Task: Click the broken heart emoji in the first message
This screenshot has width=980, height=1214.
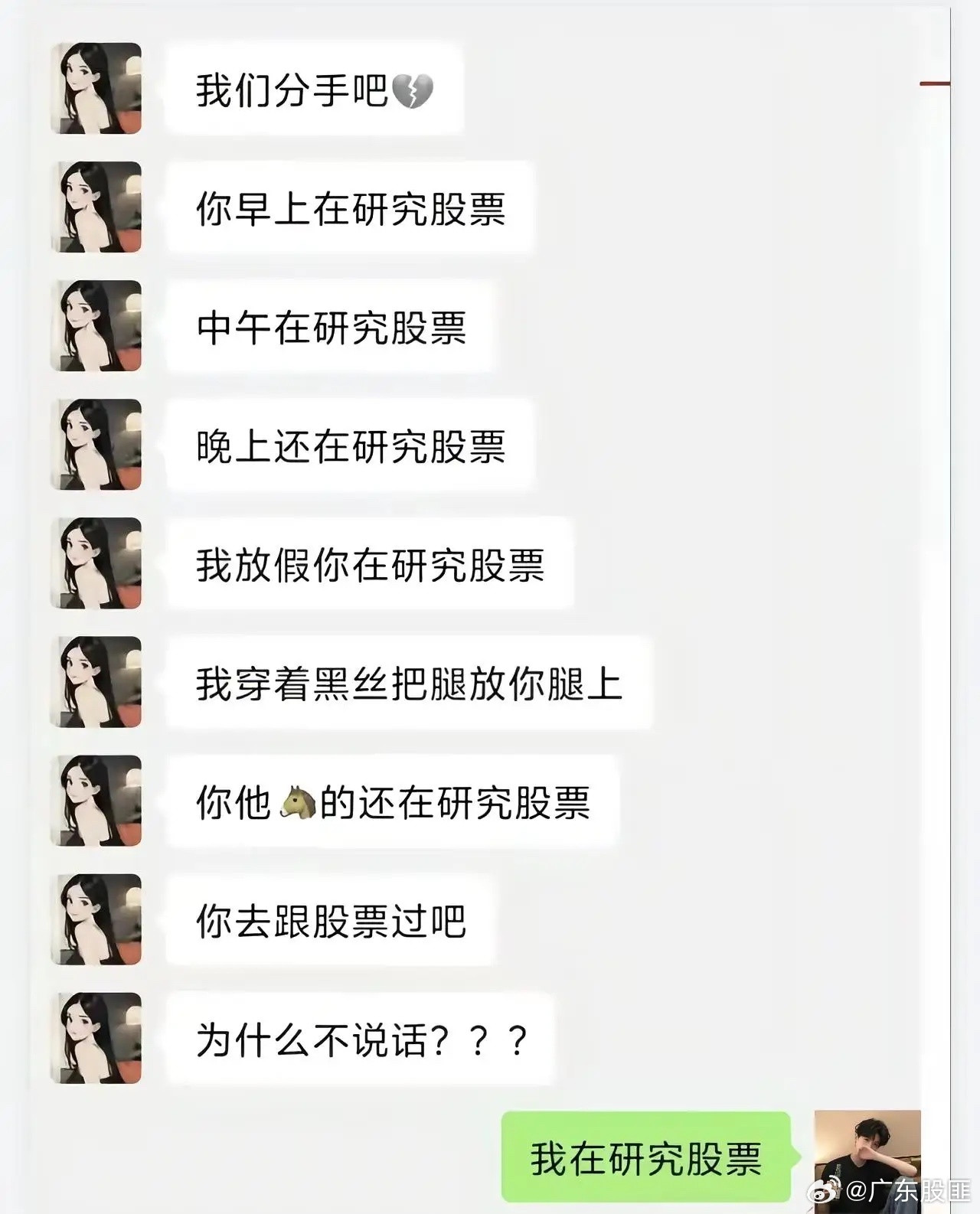Action: [415, 93]
